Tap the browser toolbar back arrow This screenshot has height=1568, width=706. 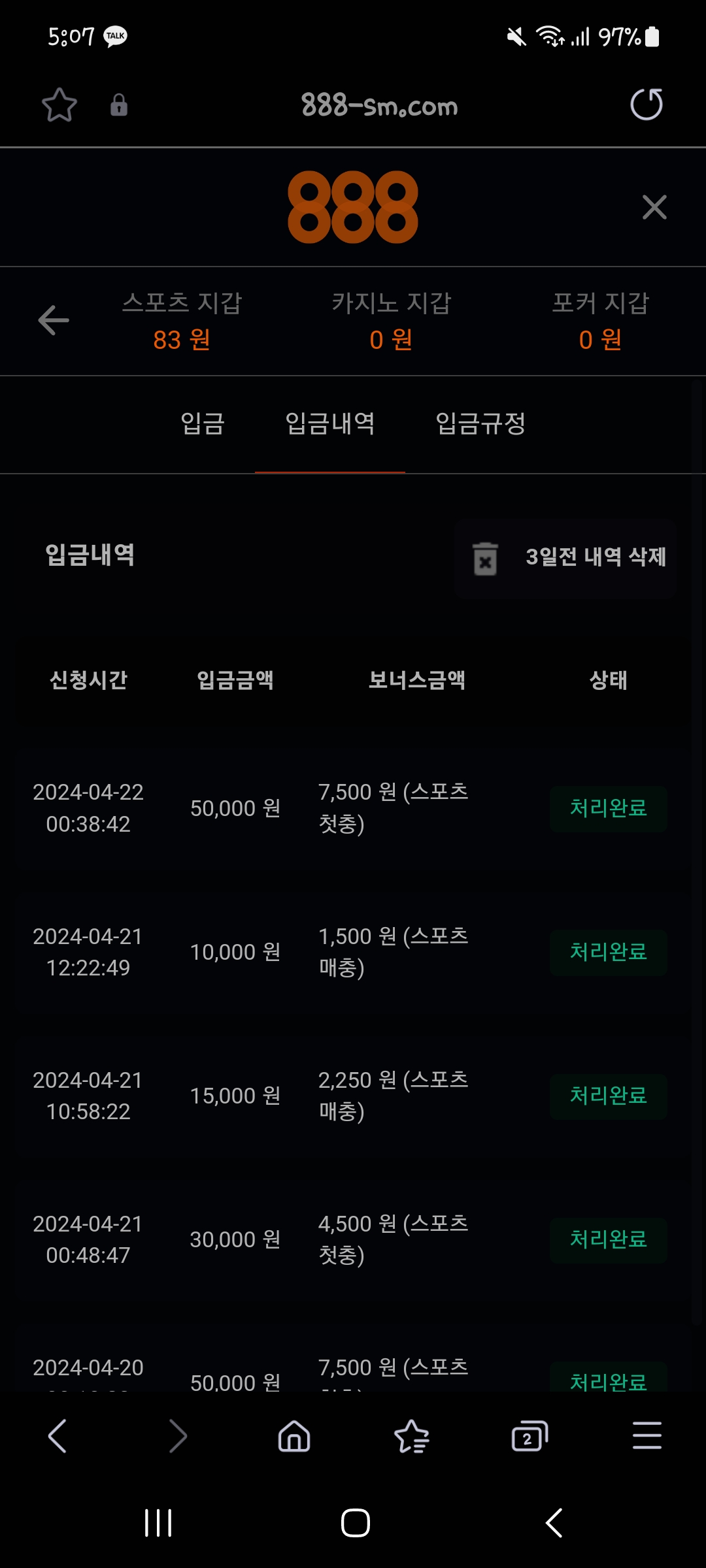point(58,1436)
